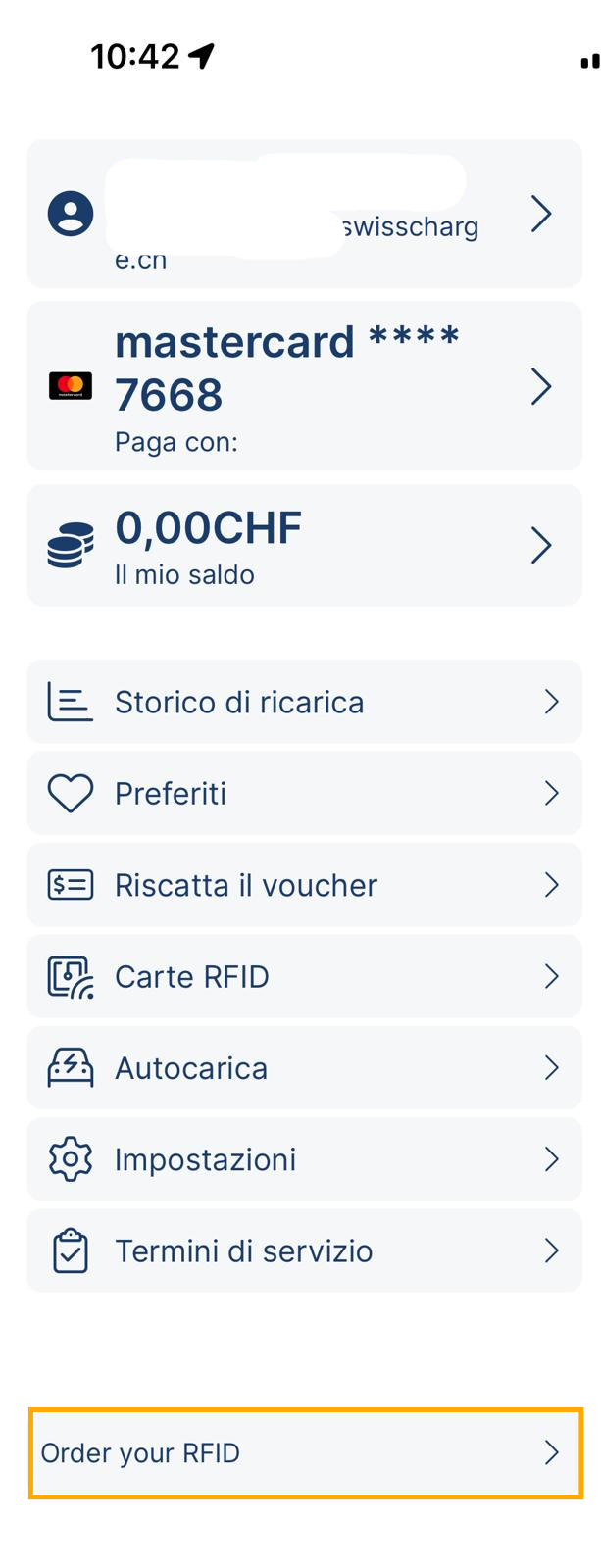Go to Preferiti
Viewport: 601px width, 1568px height.
304,793
